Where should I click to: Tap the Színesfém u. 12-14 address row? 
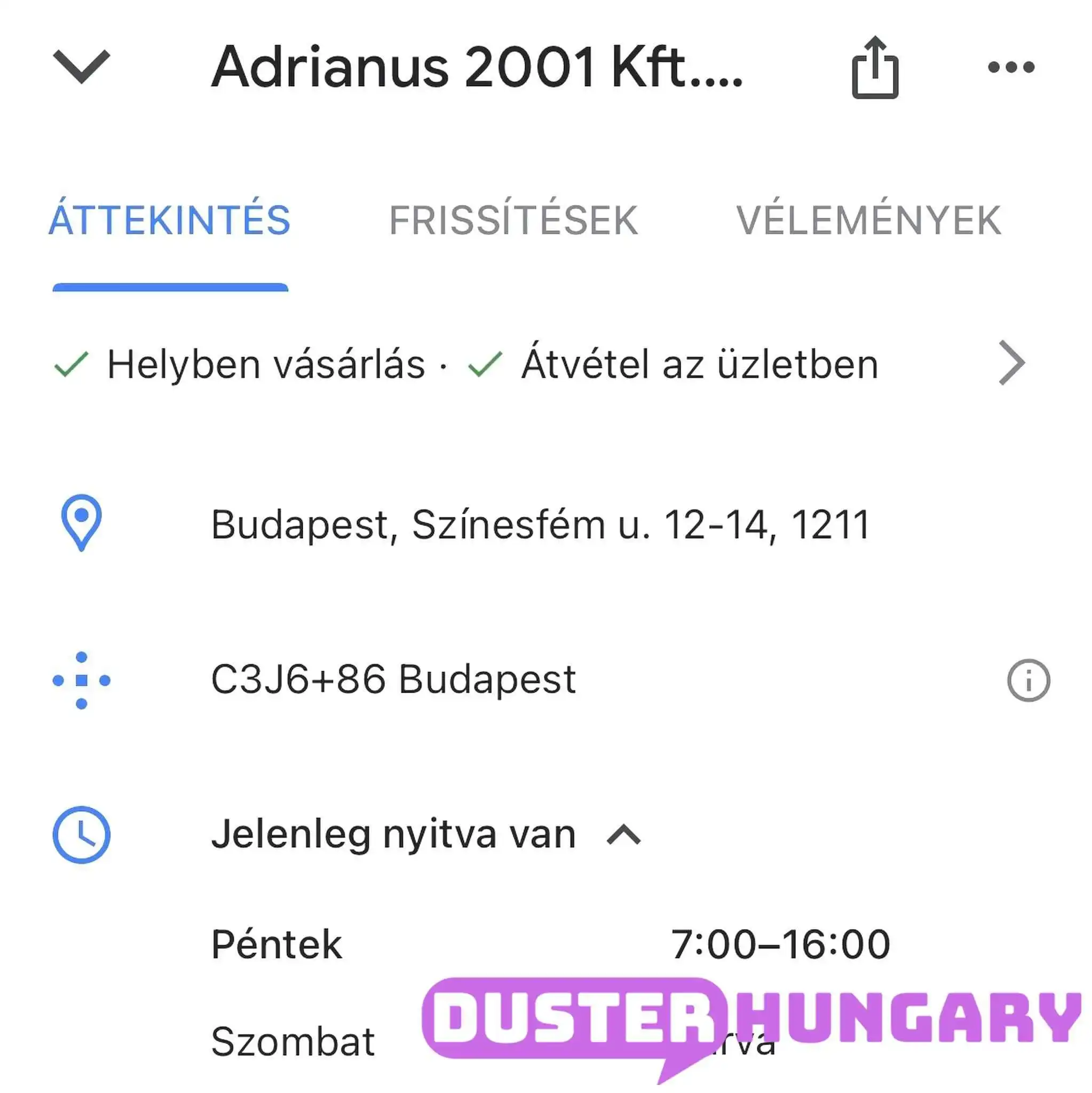[540, 524]
